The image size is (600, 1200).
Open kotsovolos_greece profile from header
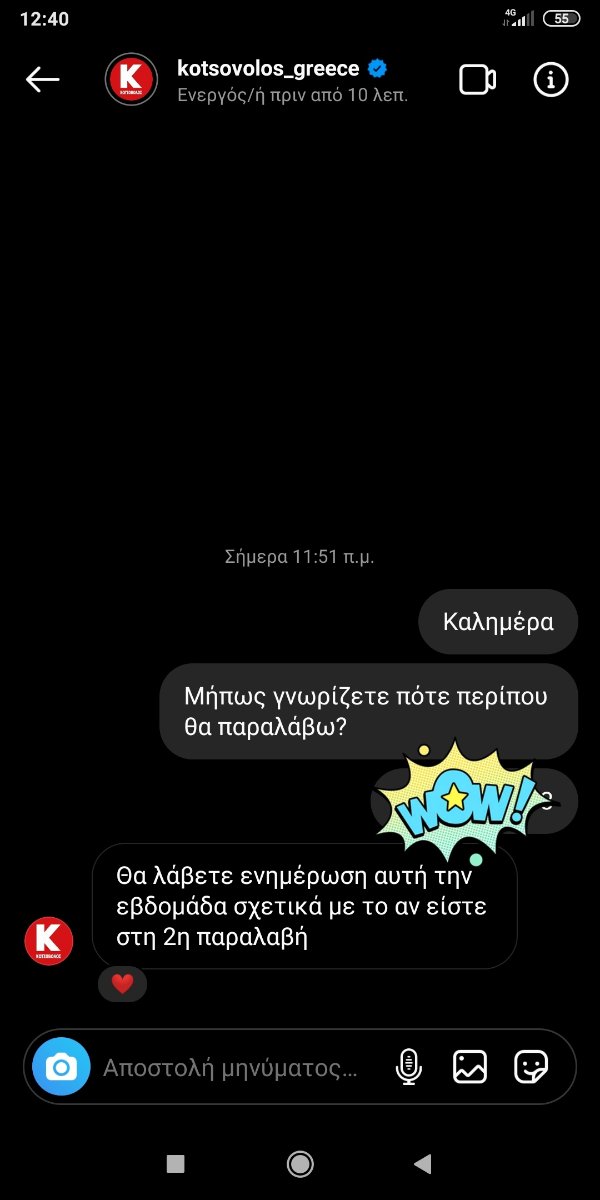[x=266, y=69]
